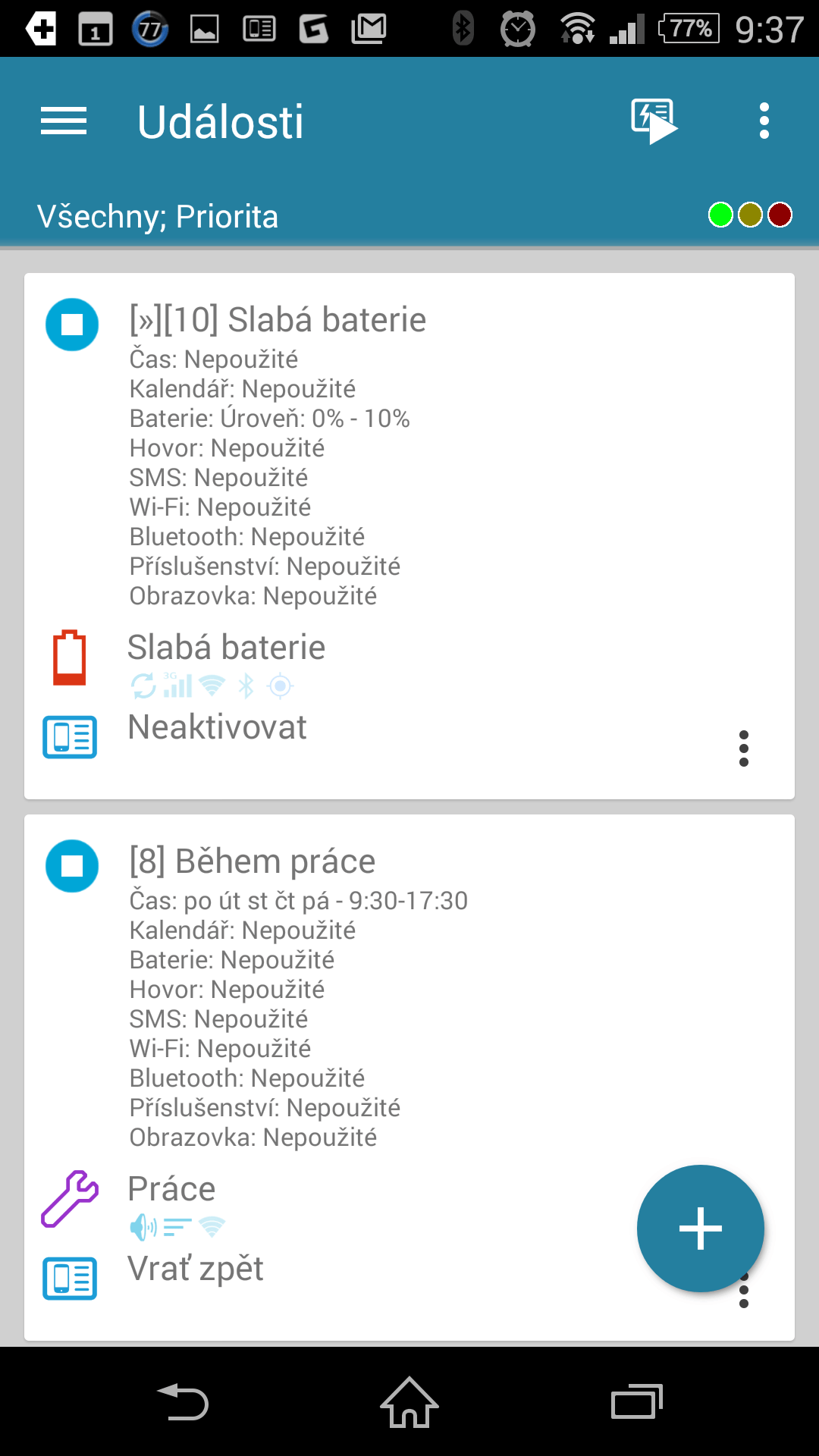
Task: Add a new event with plus button
Action: [701, 1228]
